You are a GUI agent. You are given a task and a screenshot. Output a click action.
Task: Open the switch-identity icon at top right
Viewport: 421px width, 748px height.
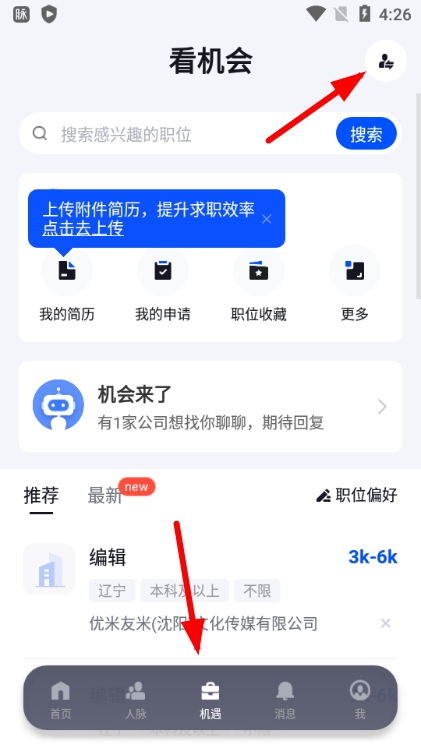pyautogui.click(x=385, y=61)
